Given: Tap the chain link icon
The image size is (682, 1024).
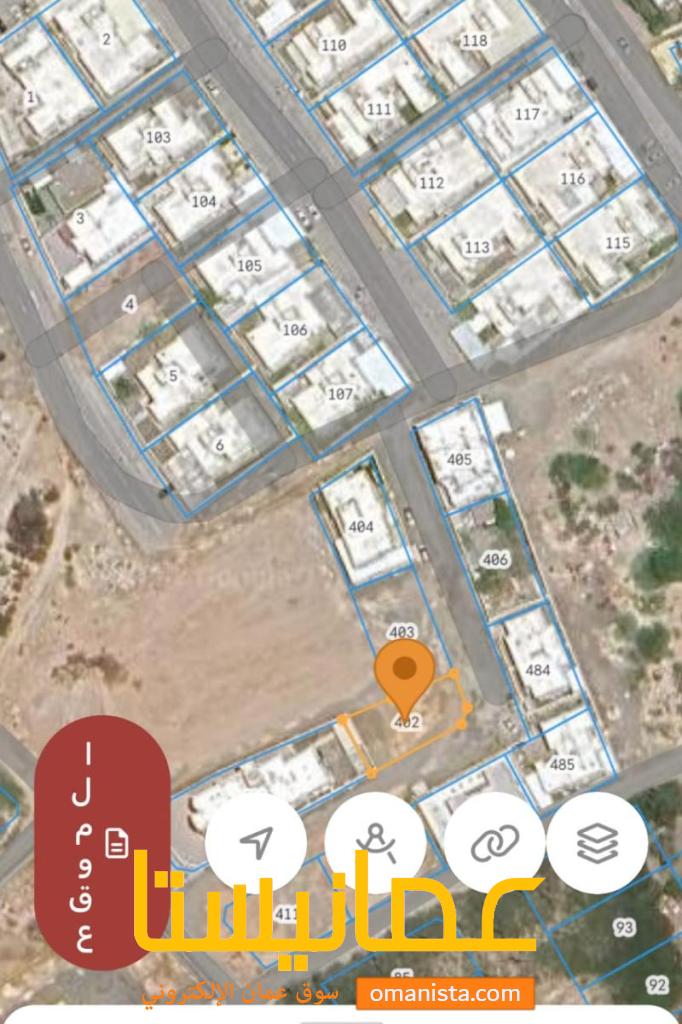Looking at the screenshot, I should tap(494, 843).
